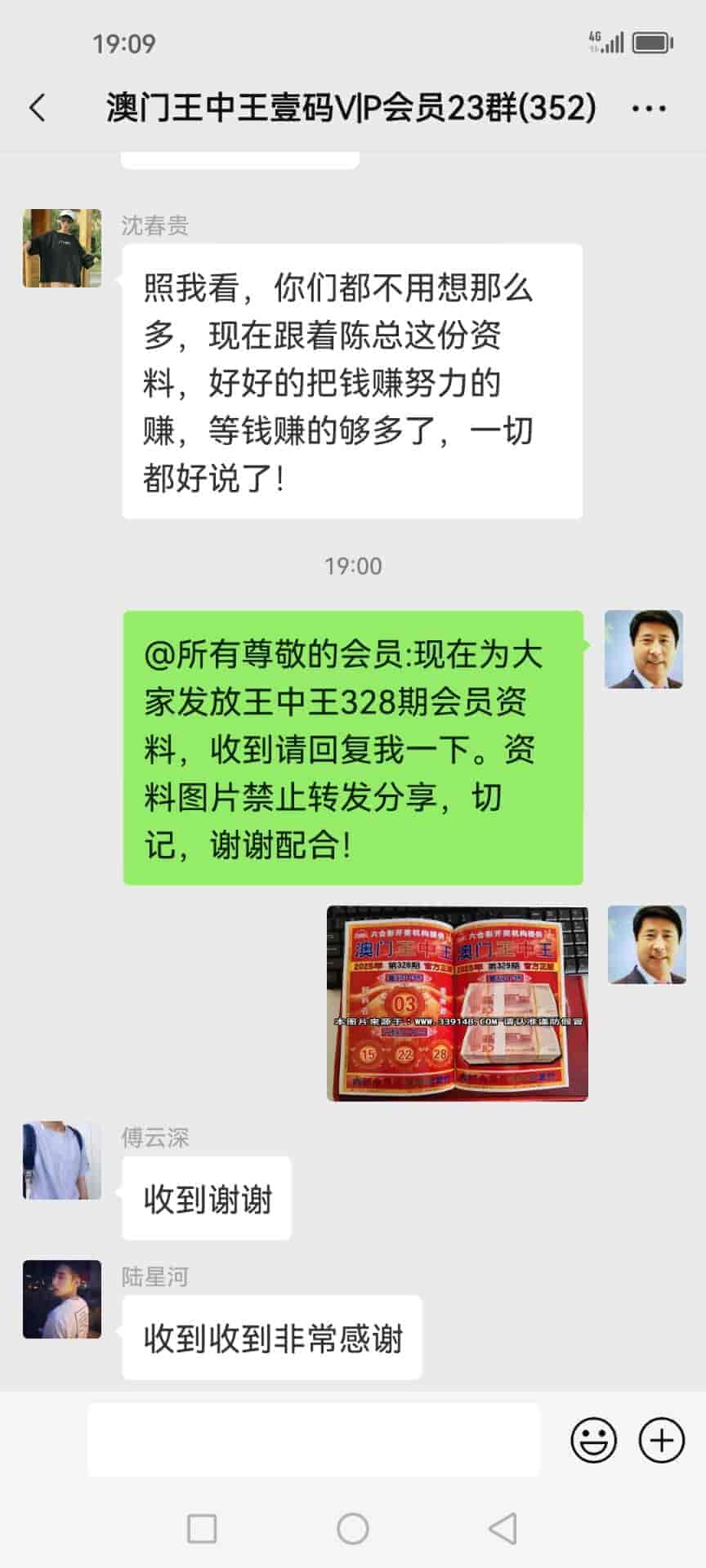Open 傅云深's profile avatar
The image size is (706, 1568).
tap(62, 1160)
